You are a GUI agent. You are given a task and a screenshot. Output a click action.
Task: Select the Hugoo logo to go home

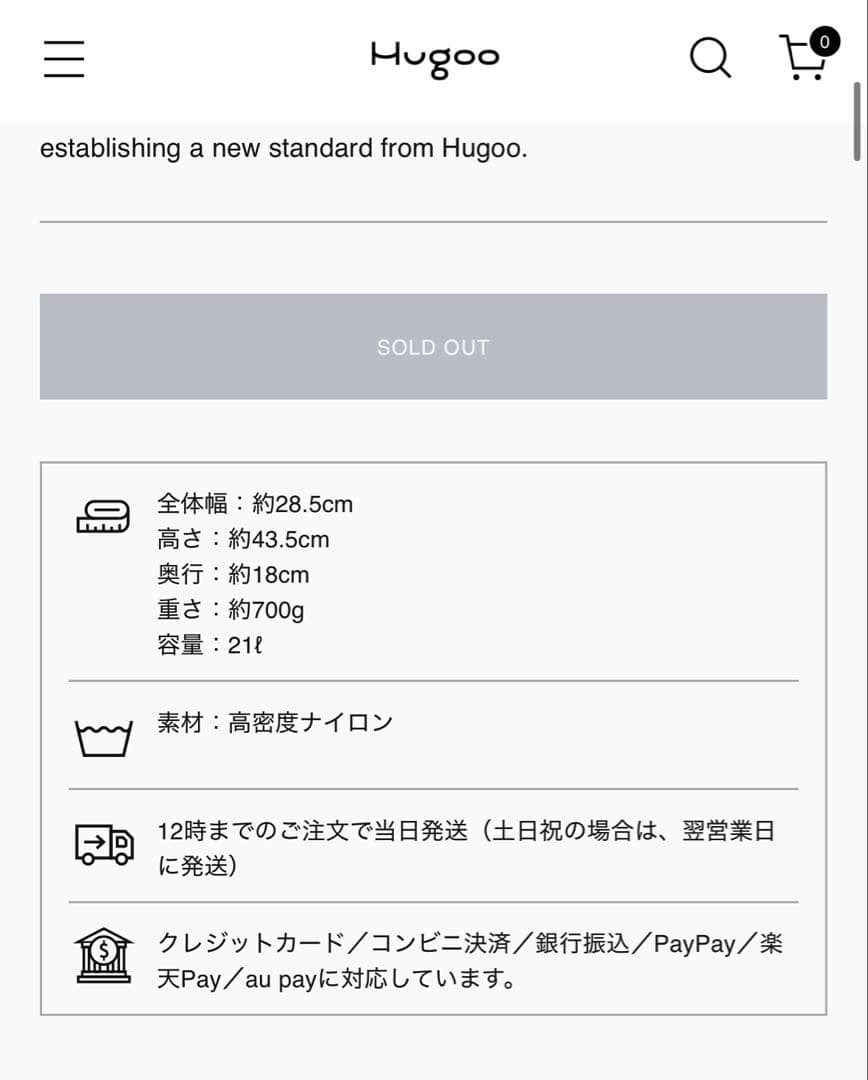click(433, 58)
